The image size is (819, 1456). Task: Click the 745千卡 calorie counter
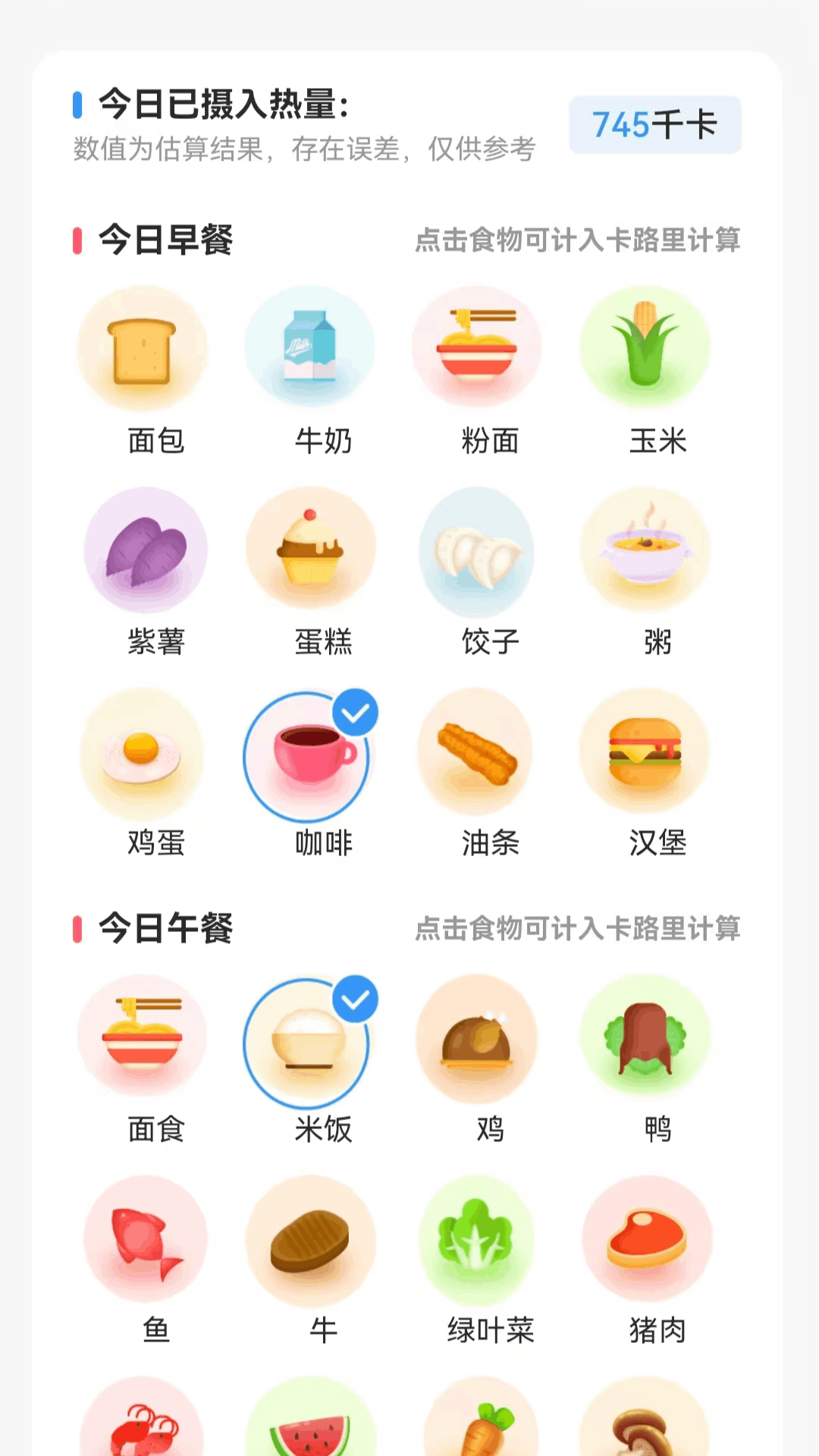pyautogui.click(x=654, y=124)
